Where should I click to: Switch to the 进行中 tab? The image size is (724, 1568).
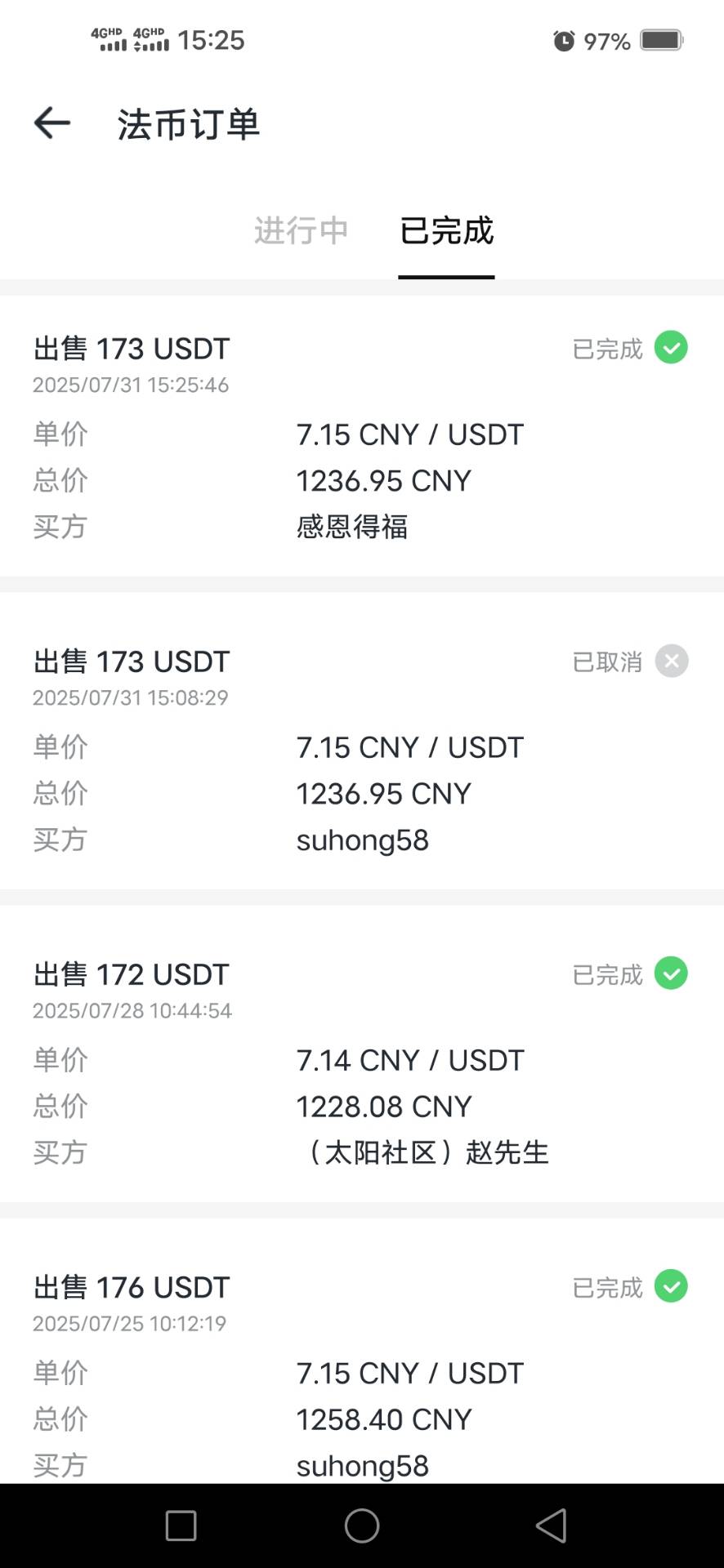301,231
